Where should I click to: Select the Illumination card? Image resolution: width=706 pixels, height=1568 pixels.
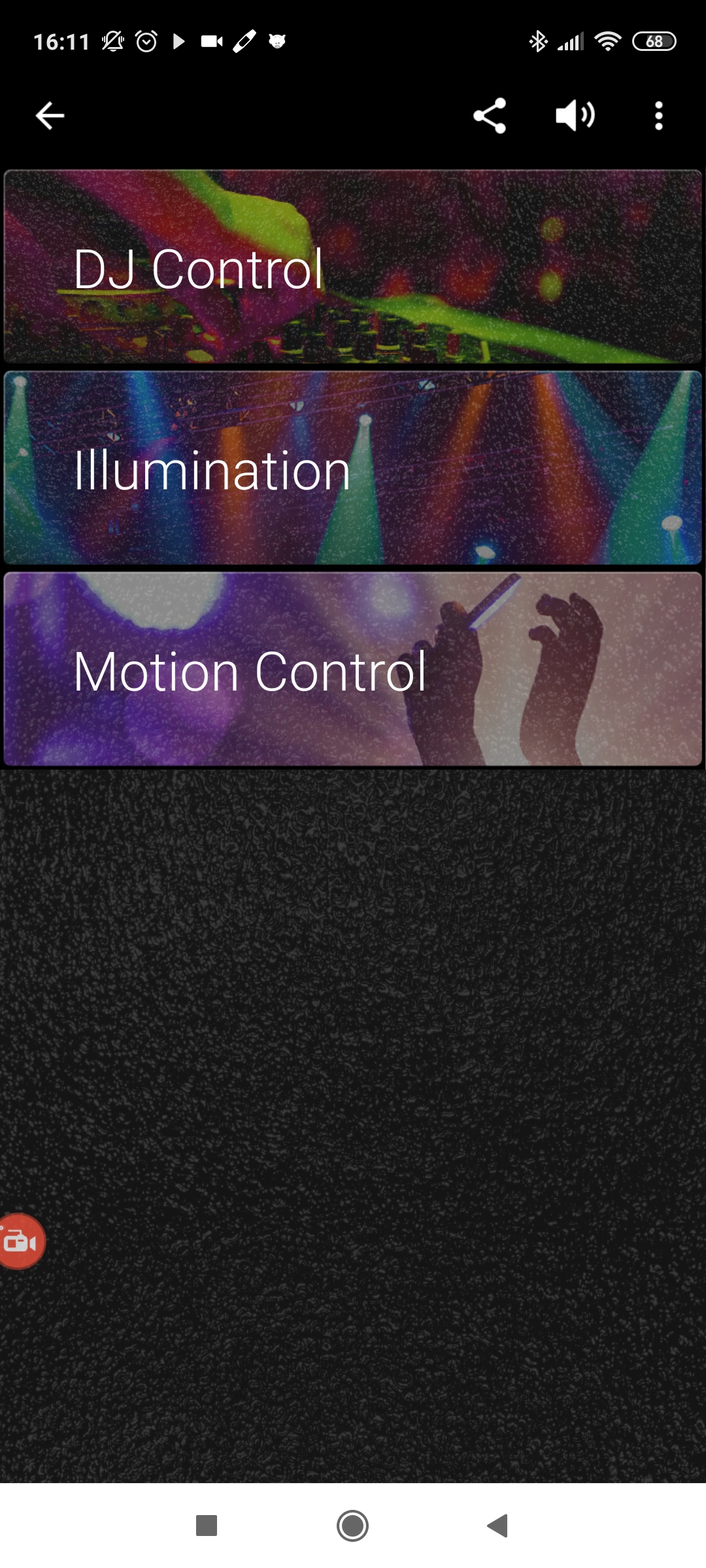353,468
